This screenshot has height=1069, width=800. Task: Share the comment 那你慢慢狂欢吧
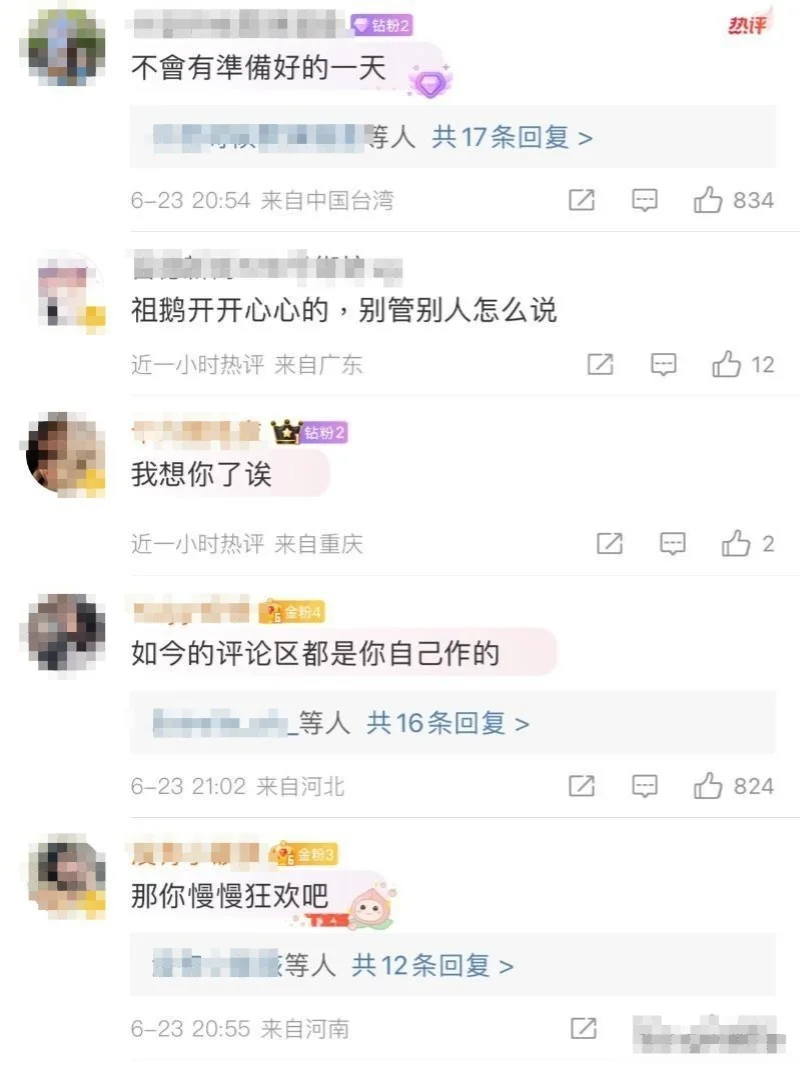(x=582, y=1028)
